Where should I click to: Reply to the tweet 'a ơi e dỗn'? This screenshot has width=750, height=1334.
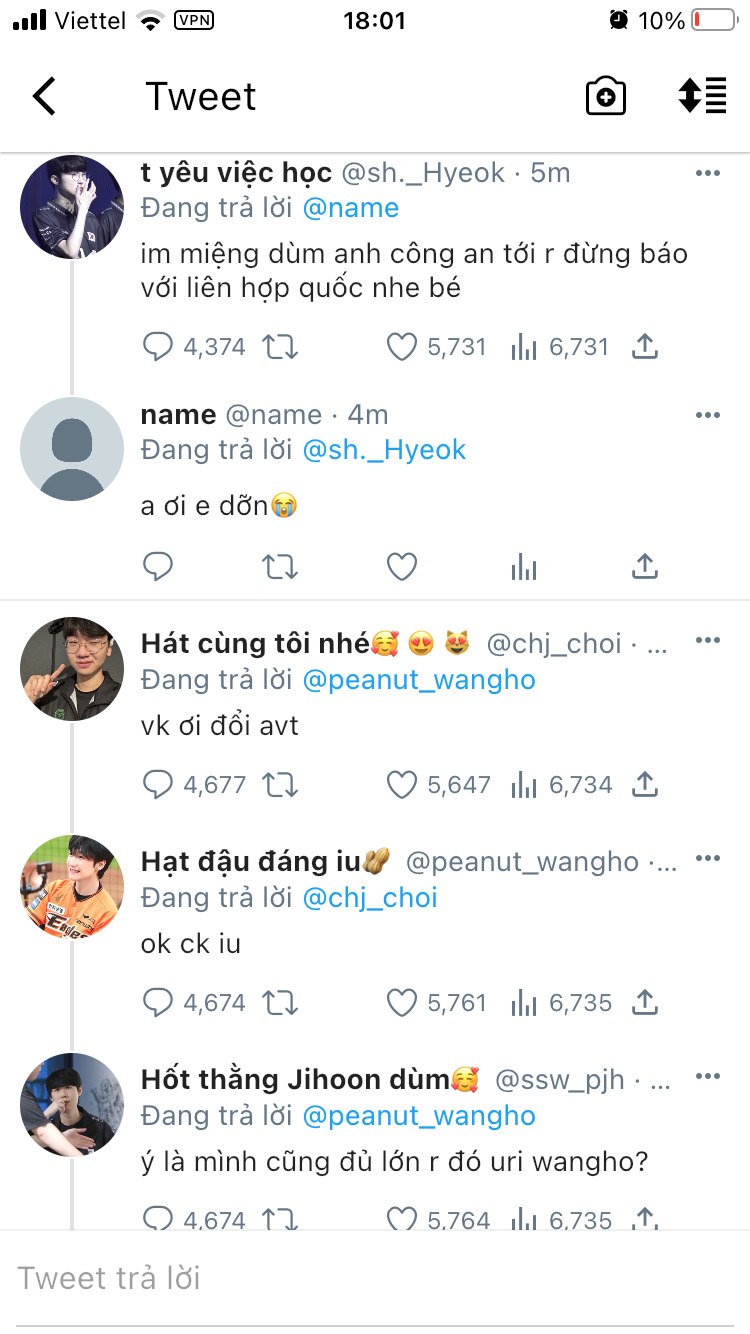[158, 567]
